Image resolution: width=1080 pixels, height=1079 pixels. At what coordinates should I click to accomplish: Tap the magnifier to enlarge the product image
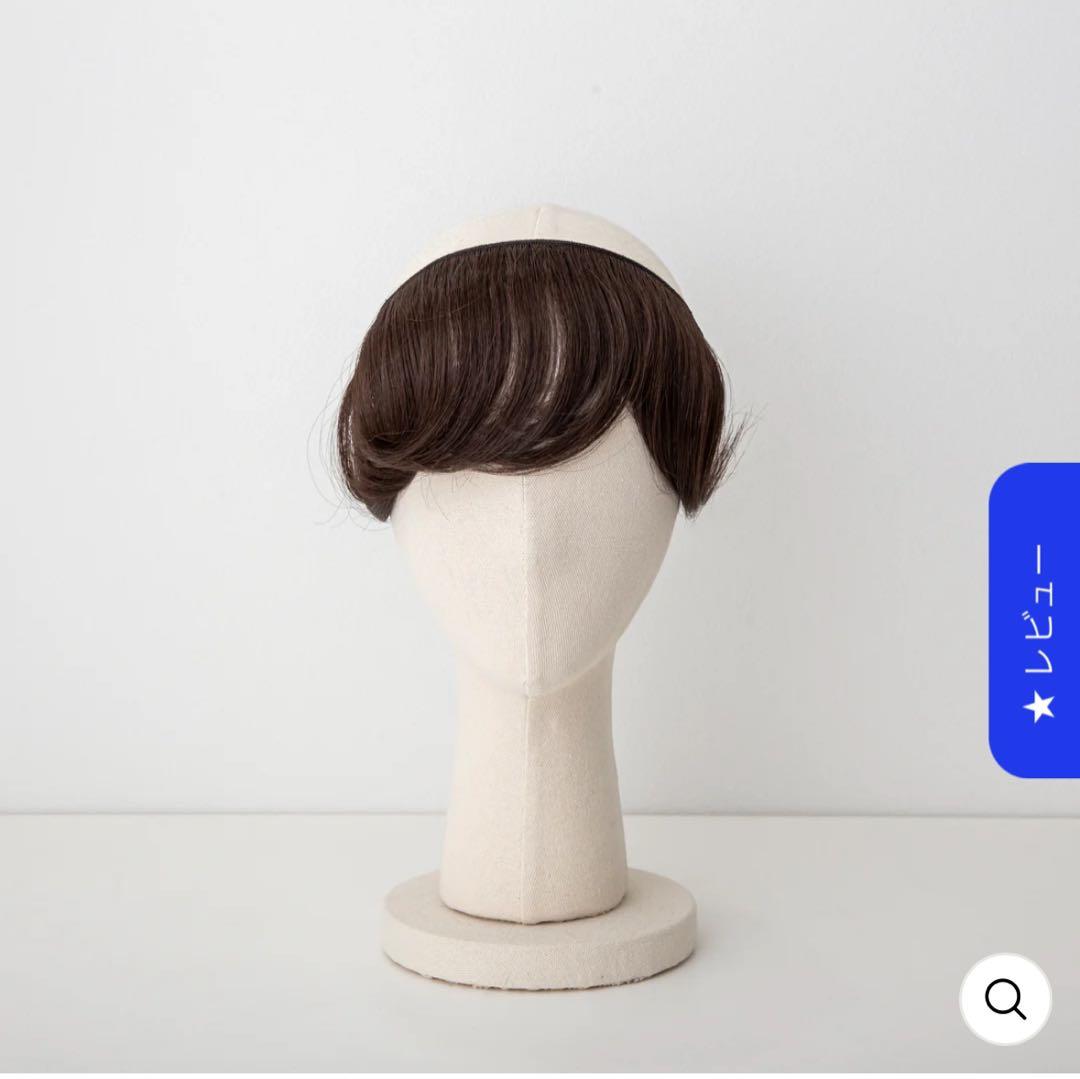(1005, 998)
